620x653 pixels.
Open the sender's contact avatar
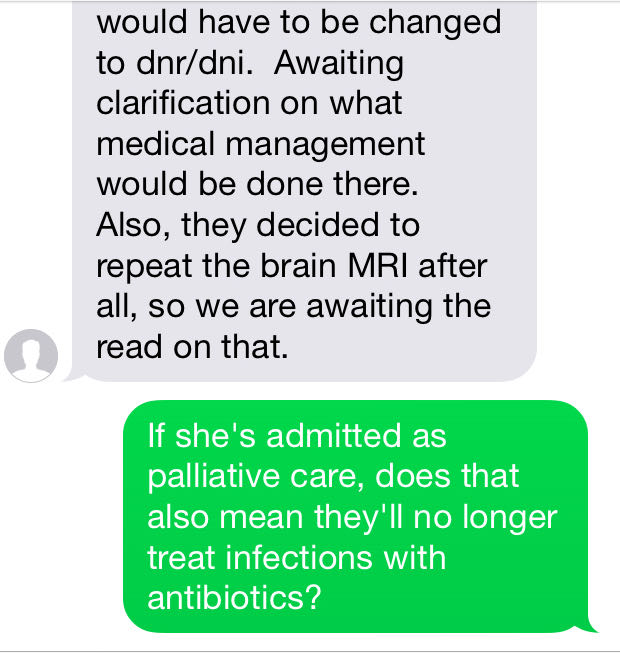tap(32, 356)
